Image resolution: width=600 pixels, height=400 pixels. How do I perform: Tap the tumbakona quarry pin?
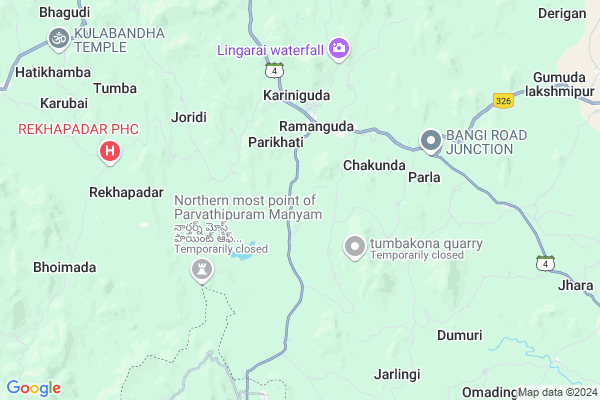pos(354,246)
